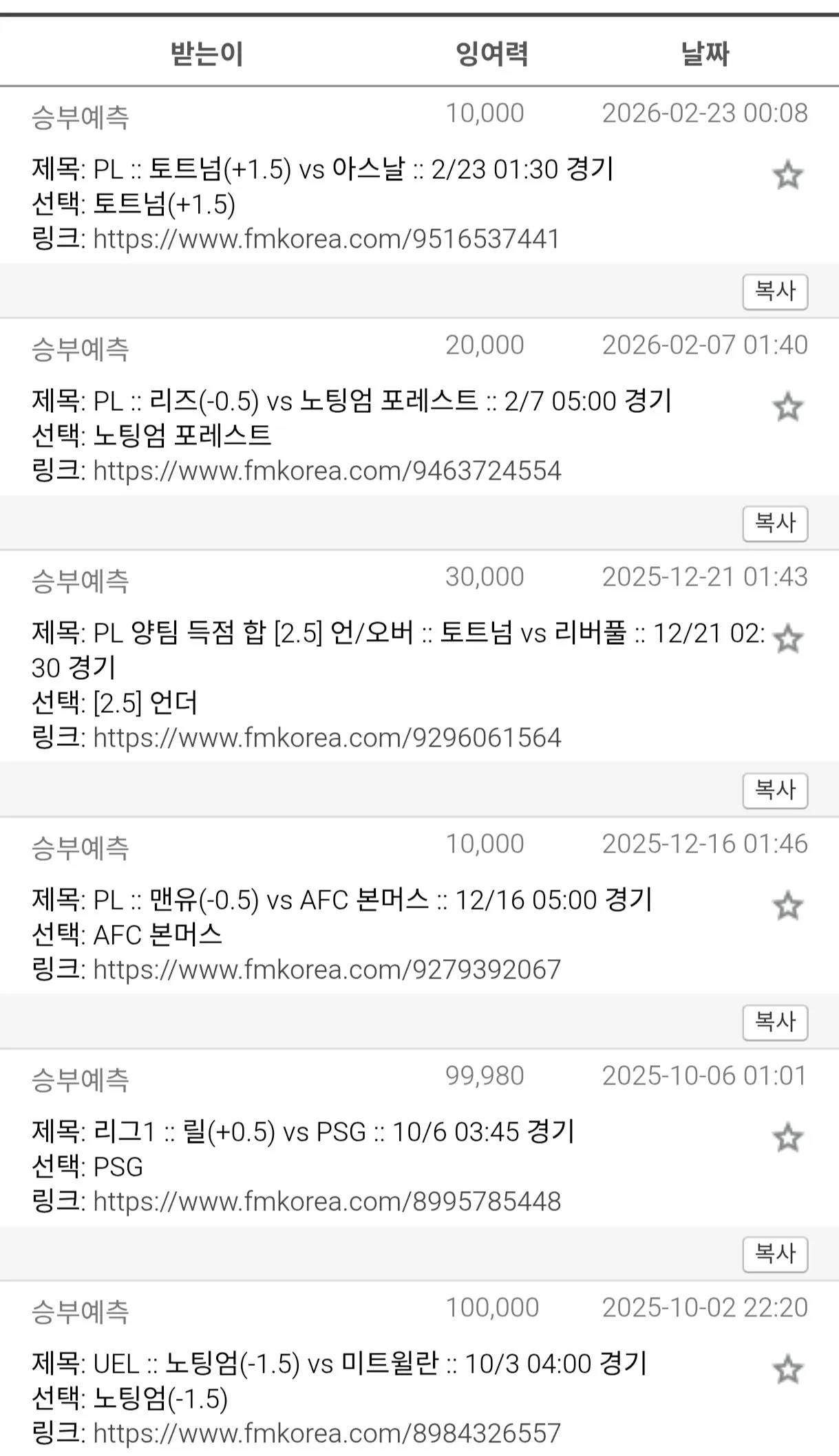Open link fmkorea.com/9296061564
This screenshot has height=1456, width=839.
327,738
